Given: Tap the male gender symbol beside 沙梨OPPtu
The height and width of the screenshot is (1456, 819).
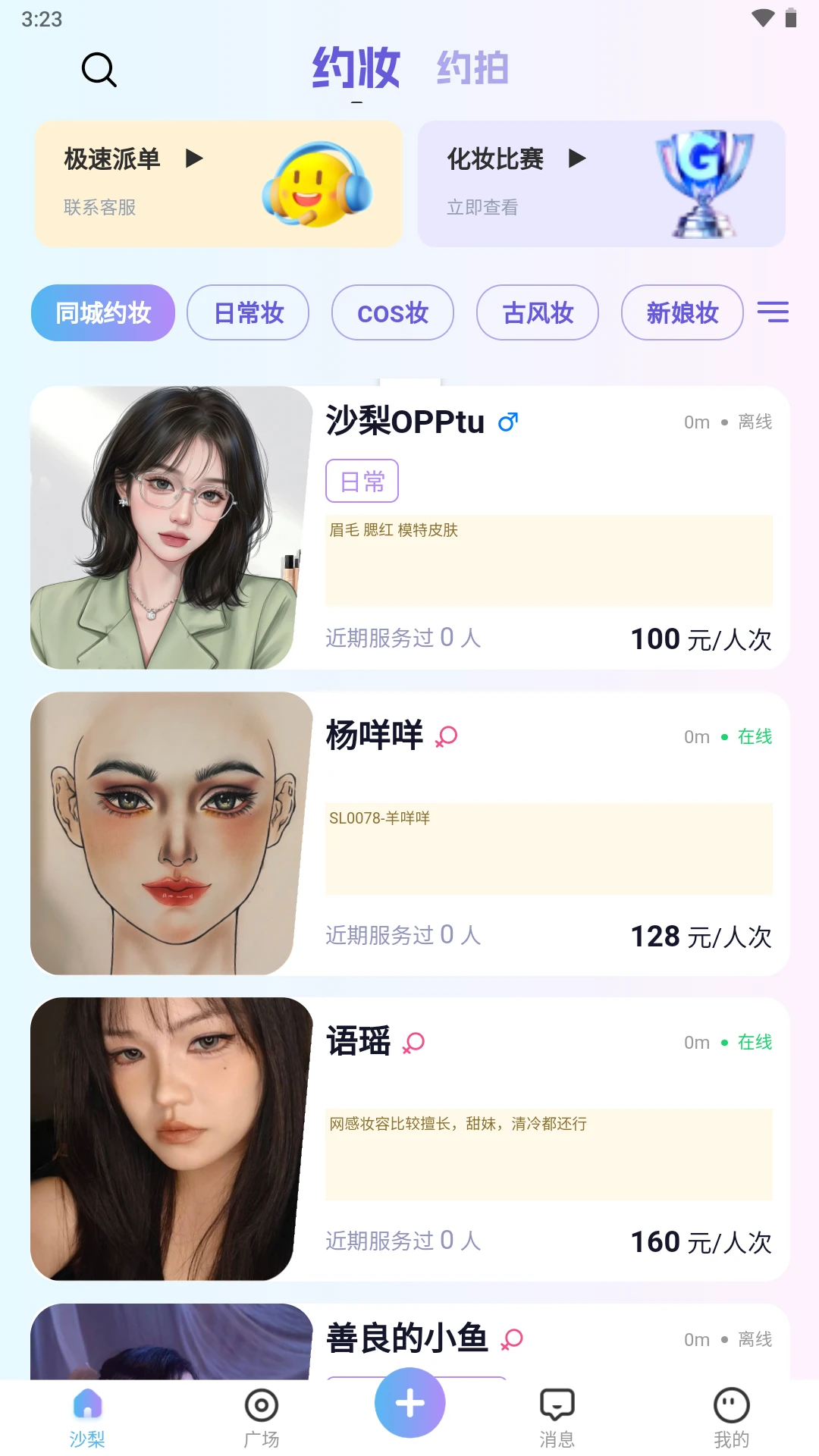Looking at the screenshot, I should click(x=507, y=422).
